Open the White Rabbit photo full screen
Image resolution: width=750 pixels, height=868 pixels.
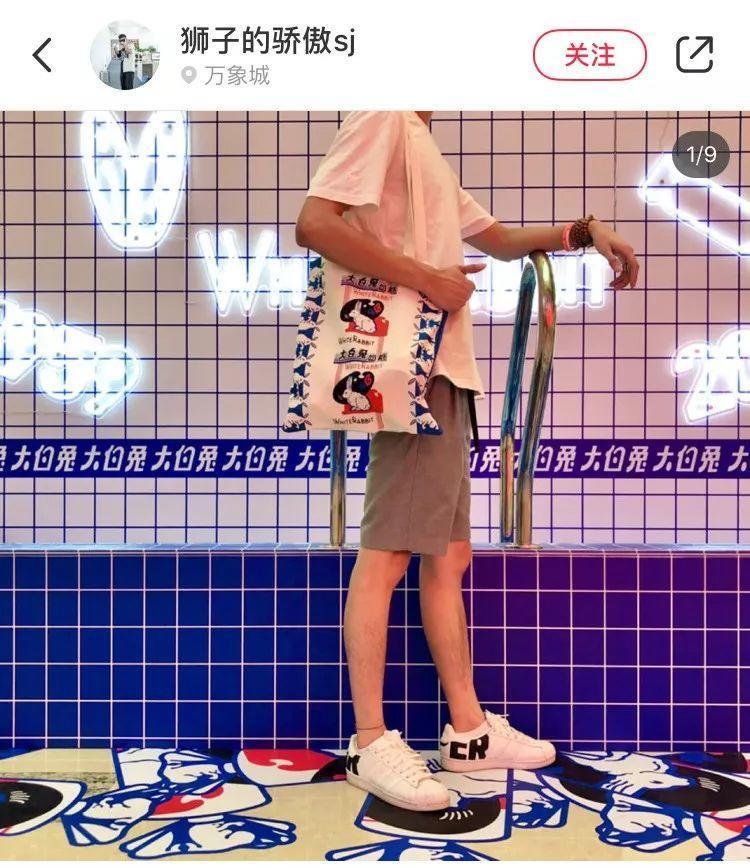coord(375,480)
